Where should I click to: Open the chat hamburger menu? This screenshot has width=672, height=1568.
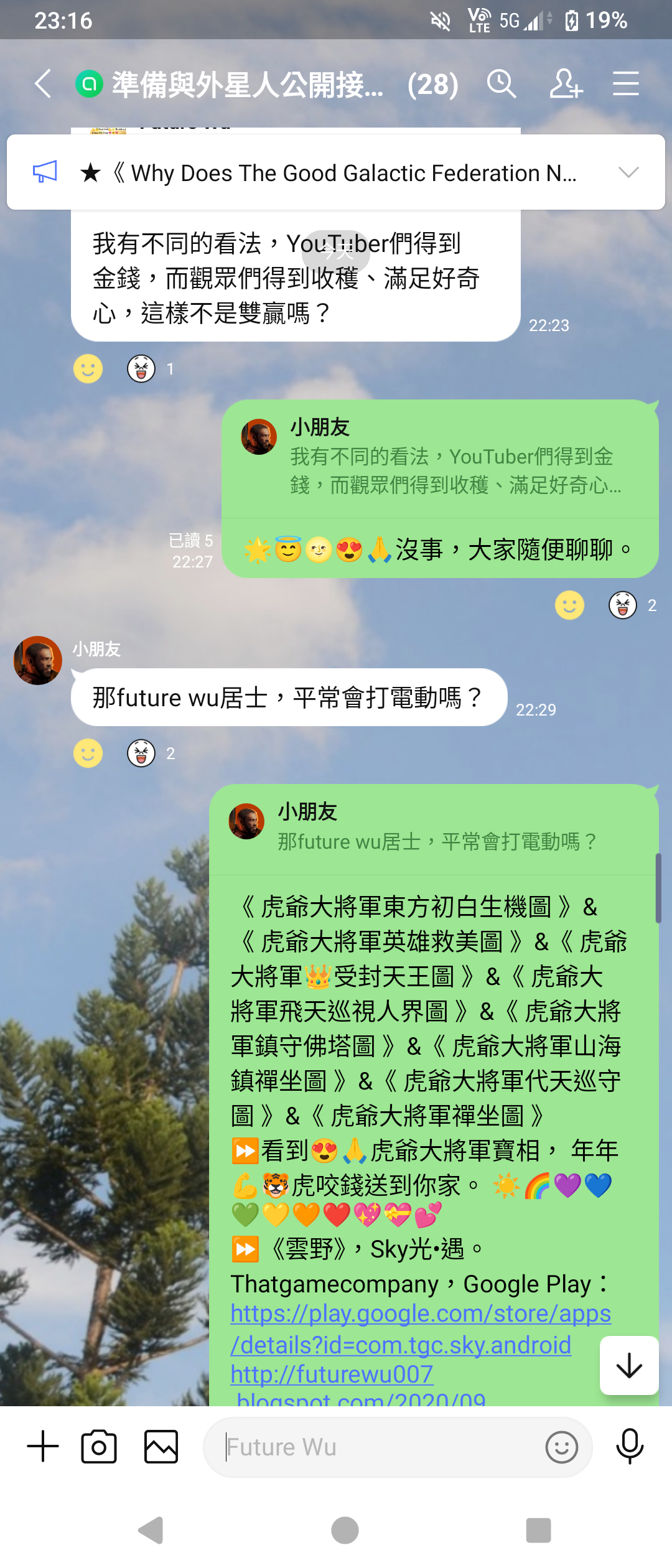[x=626, y=84]
